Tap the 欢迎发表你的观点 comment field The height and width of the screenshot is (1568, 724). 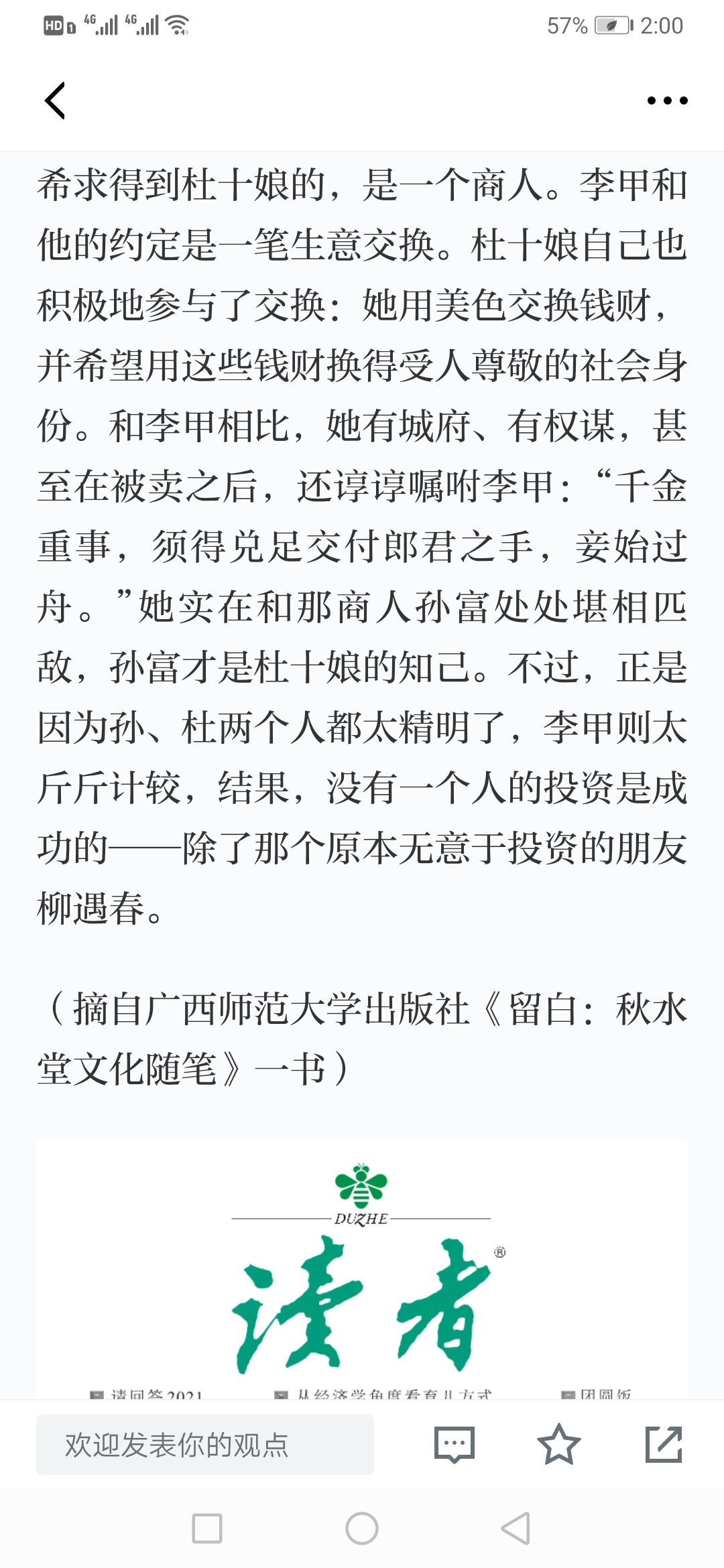[x=205, y=1445]
